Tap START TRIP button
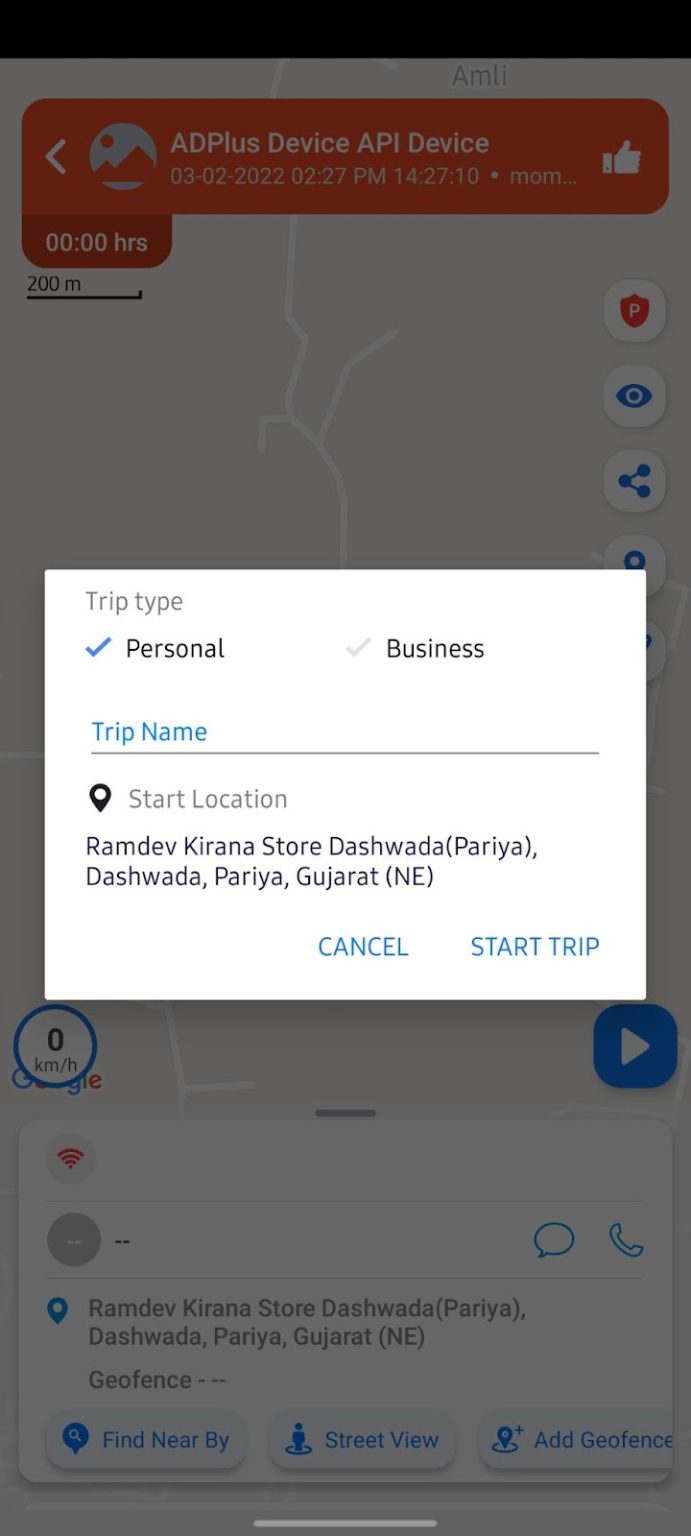The width and height of the screenshot is (691, 1536). [x=534, y=946]
